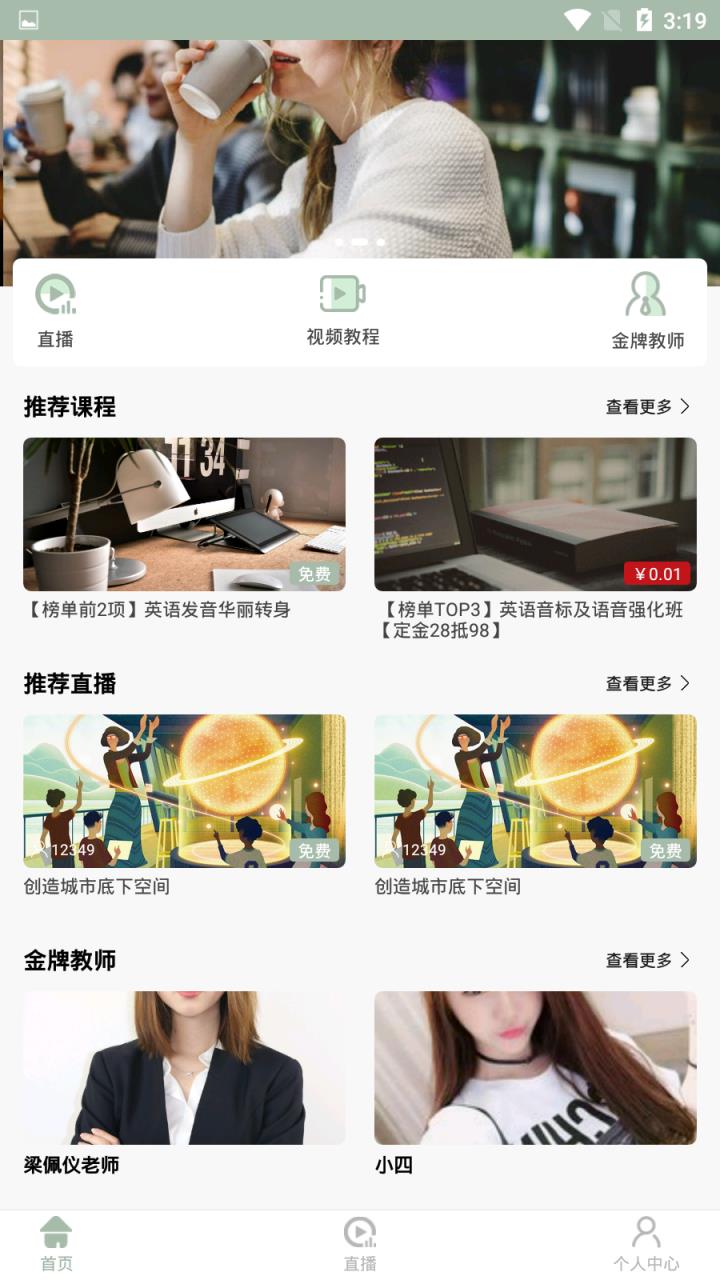Open 【榜单TOP3】英语音标及语音强化班 course

536,514
